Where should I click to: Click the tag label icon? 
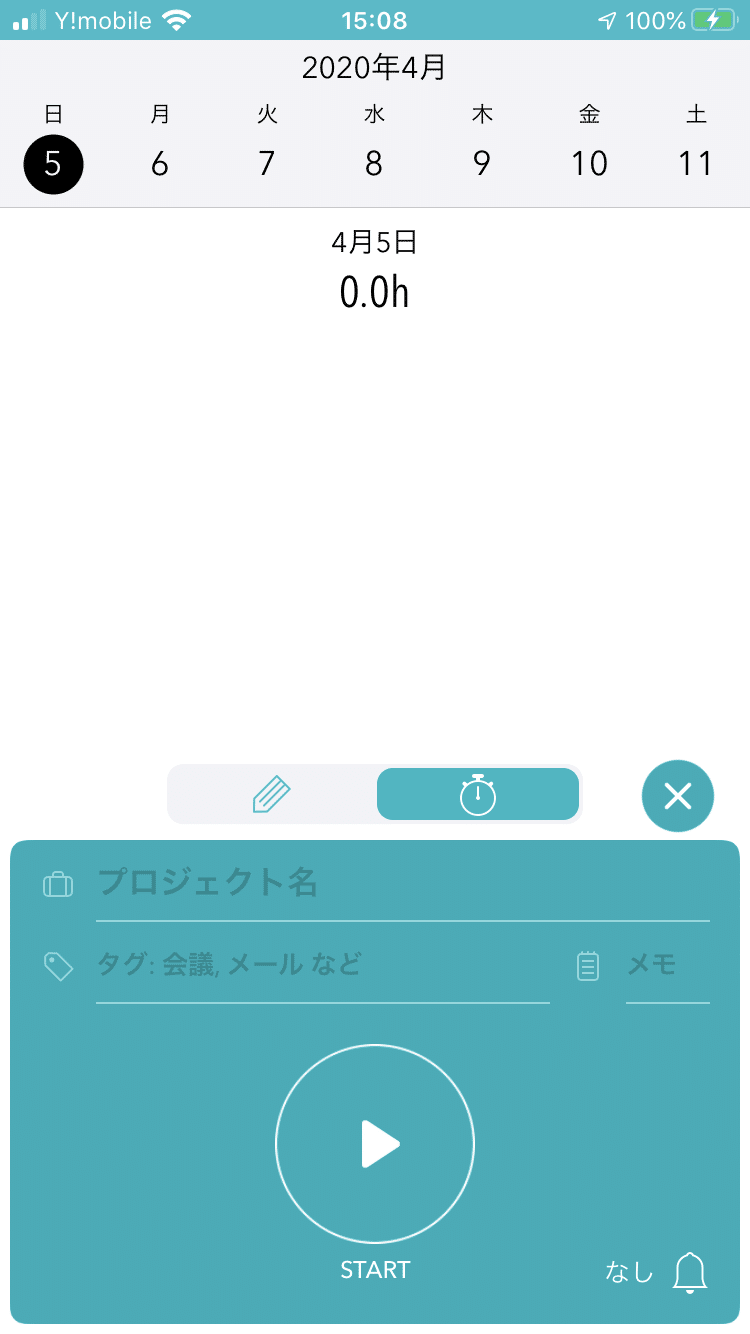pos(57,966)
